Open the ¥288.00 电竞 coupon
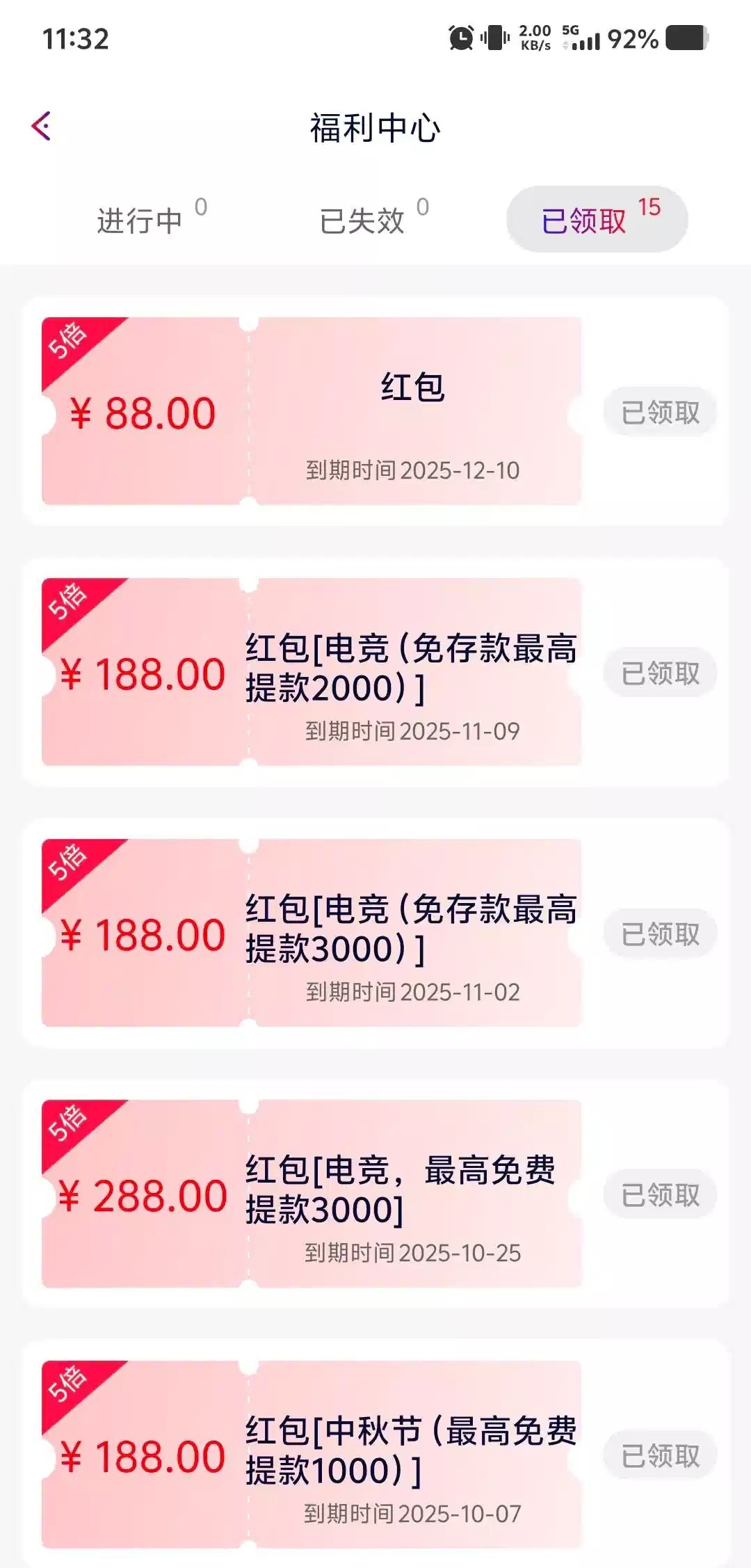Viewport: 751px width, 1568px height. tap(312, 1194)
